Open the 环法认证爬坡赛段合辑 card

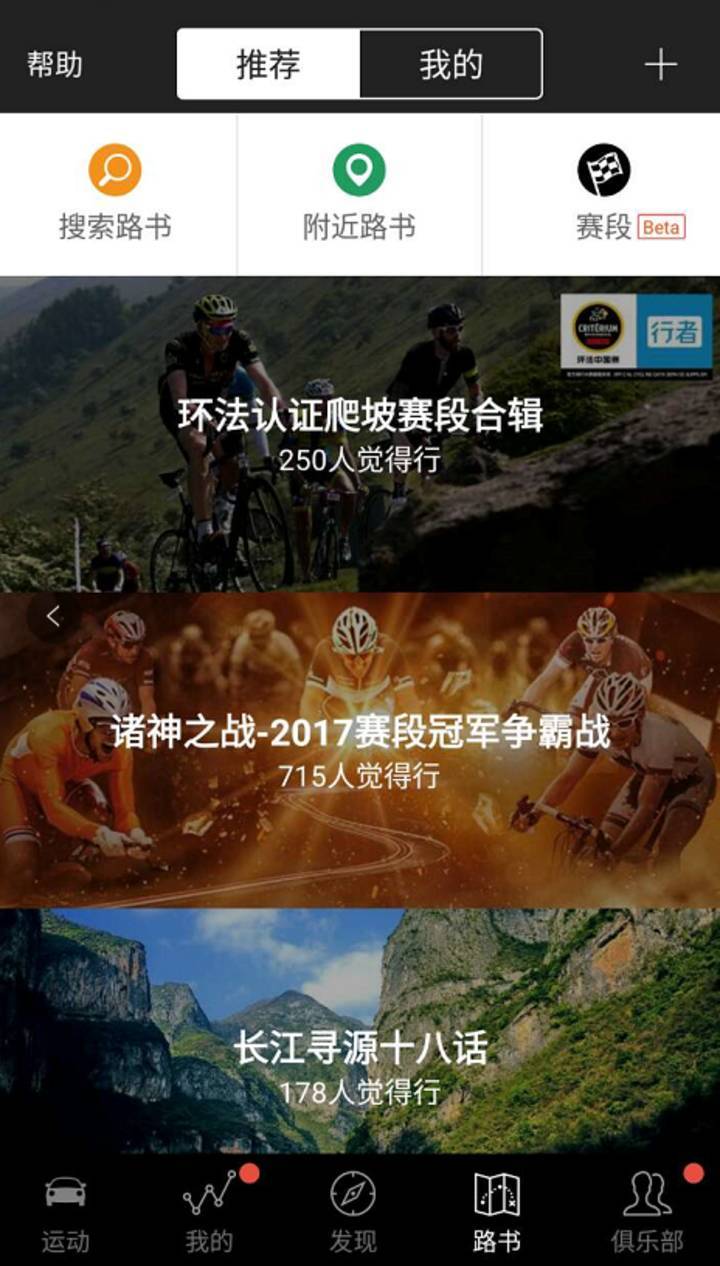[360, 434]
